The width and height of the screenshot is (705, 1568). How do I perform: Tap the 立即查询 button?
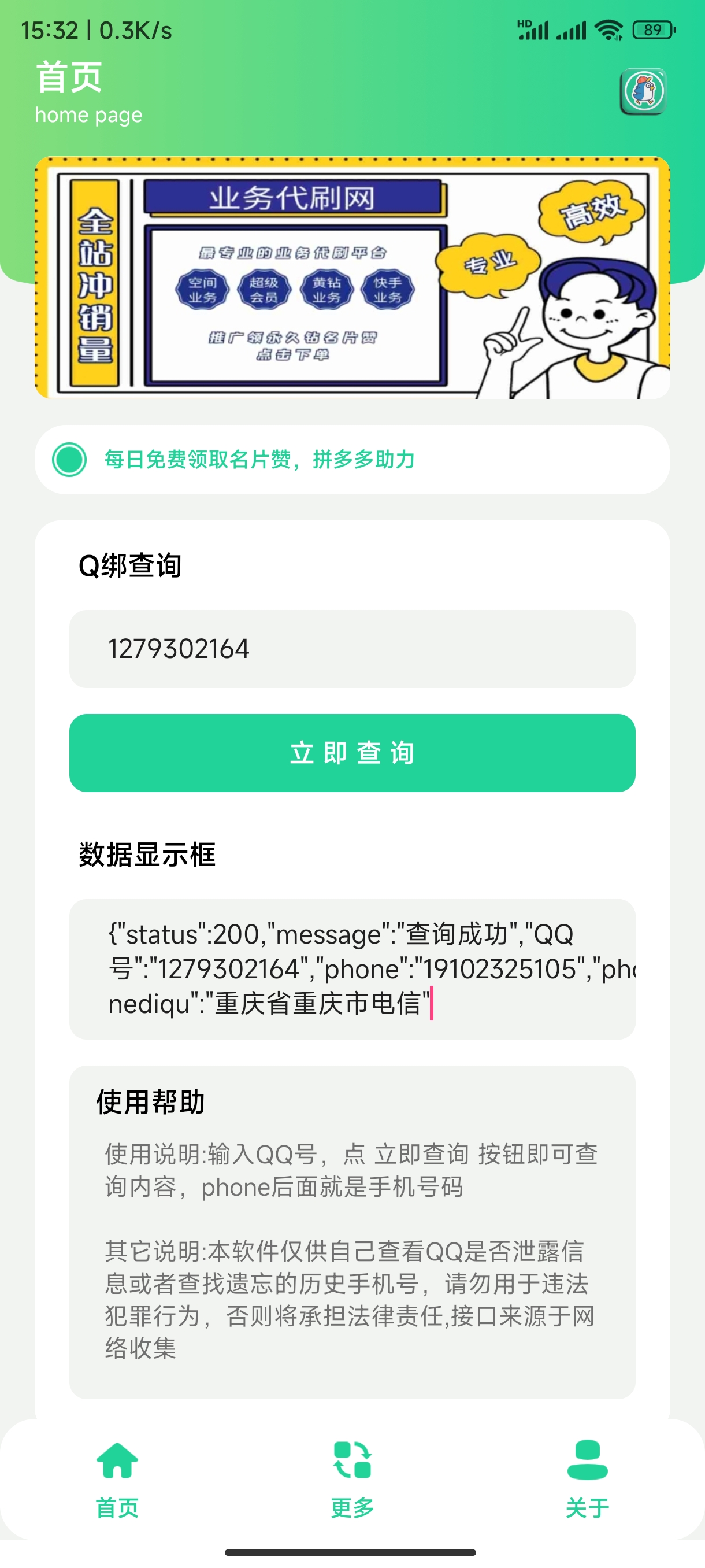click(352, 753)
